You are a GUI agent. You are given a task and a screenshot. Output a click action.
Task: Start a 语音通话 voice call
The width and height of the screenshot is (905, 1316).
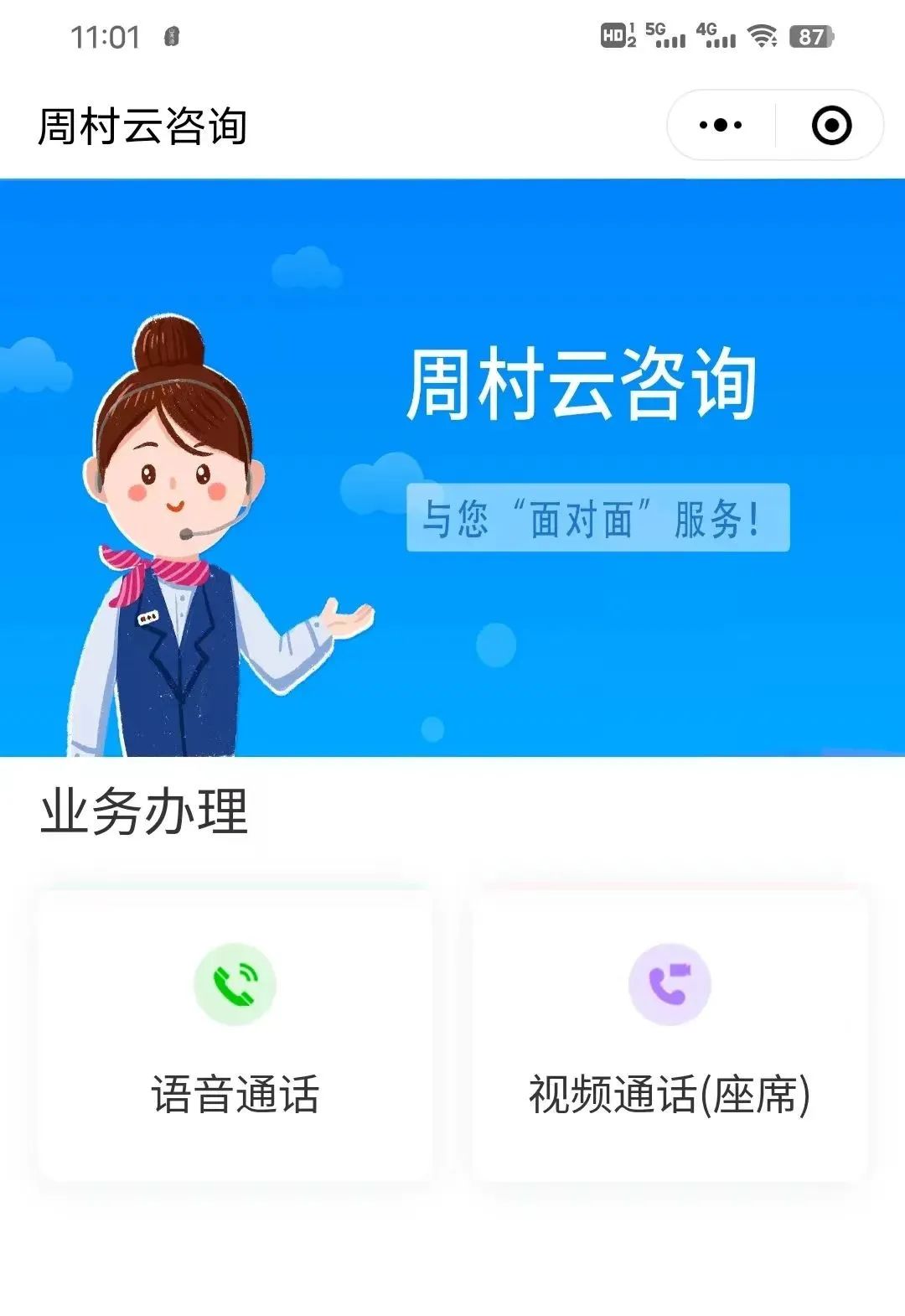[235, 1035]
